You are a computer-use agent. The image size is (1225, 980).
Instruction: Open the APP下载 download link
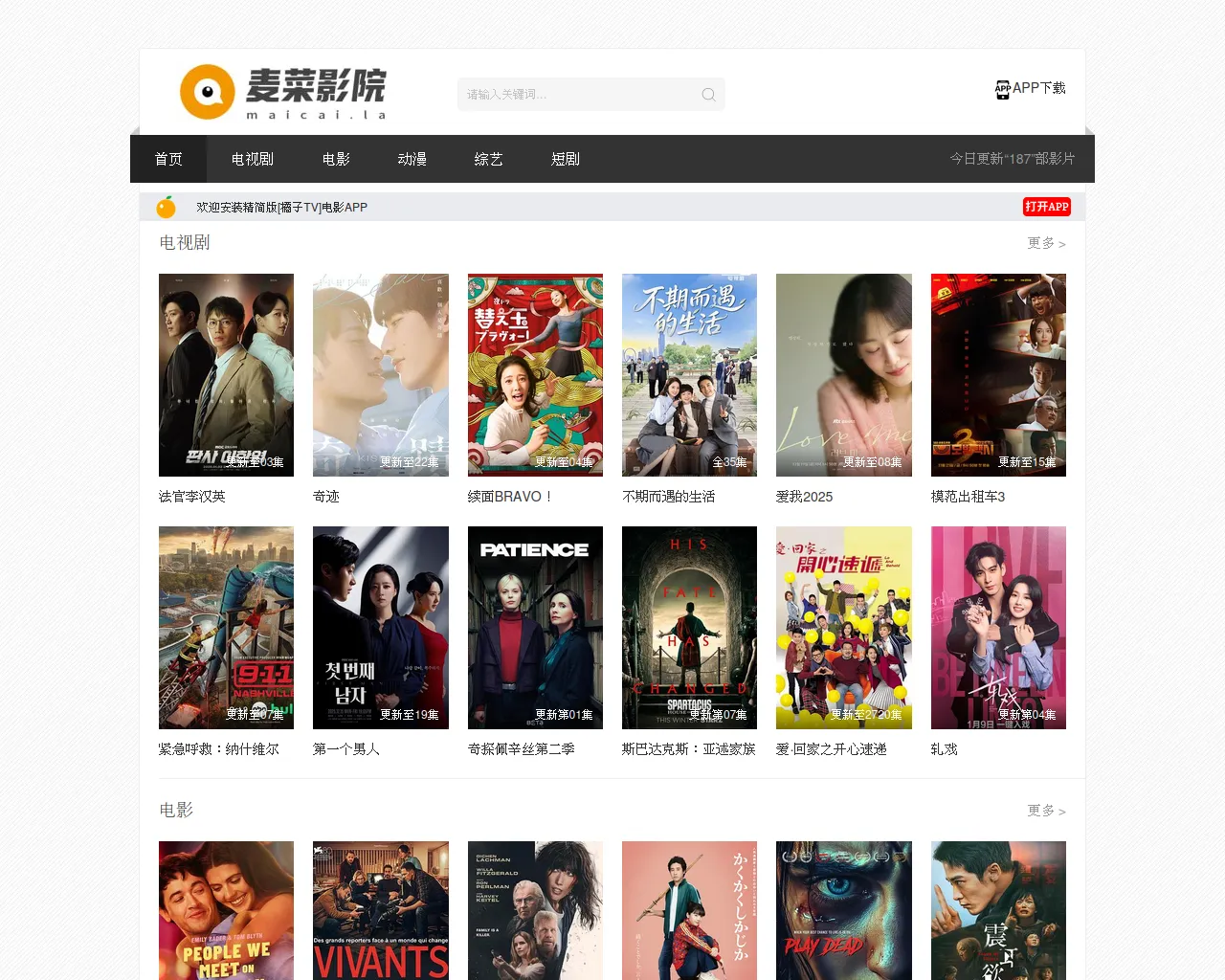(1030, 89)
